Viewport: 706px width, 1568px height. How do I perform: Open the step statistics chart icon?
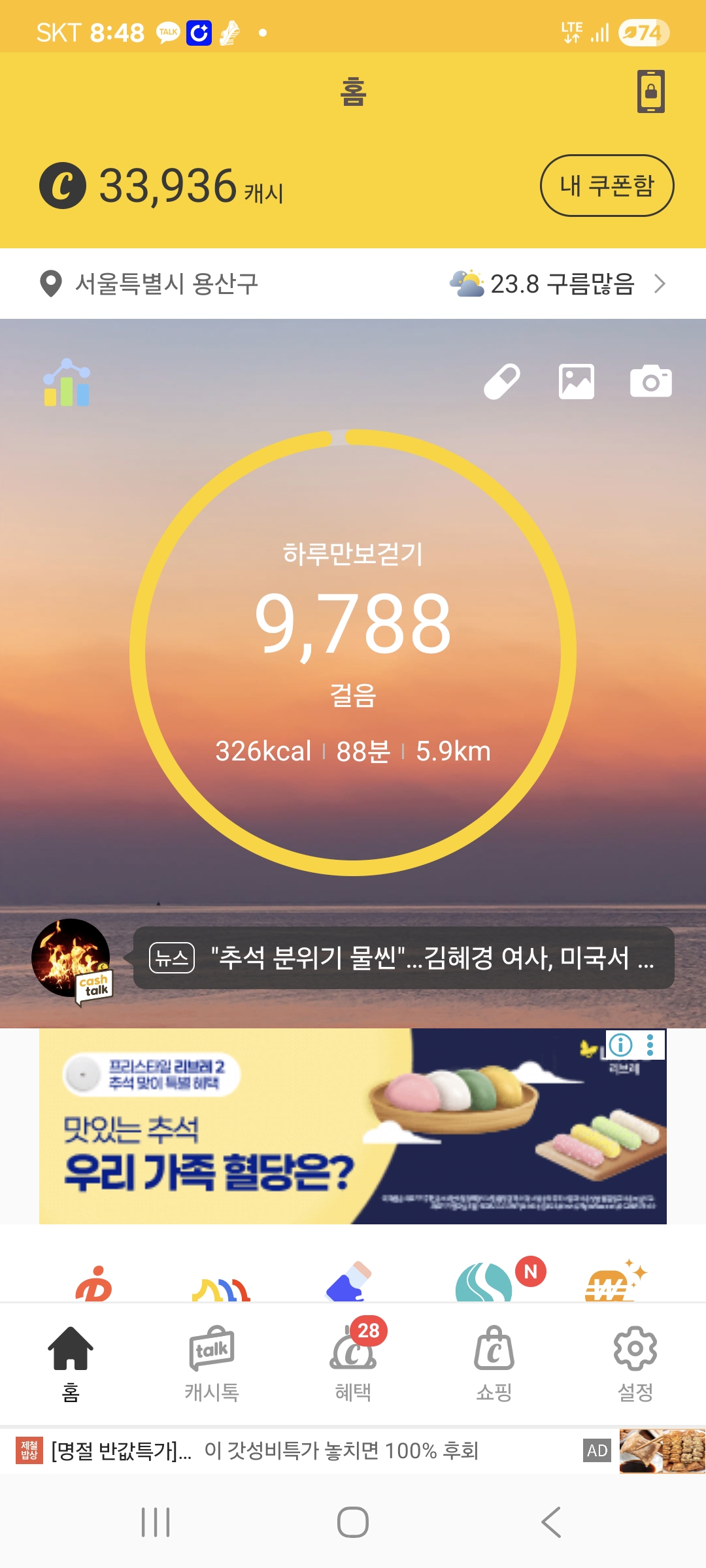coord(66,383)
